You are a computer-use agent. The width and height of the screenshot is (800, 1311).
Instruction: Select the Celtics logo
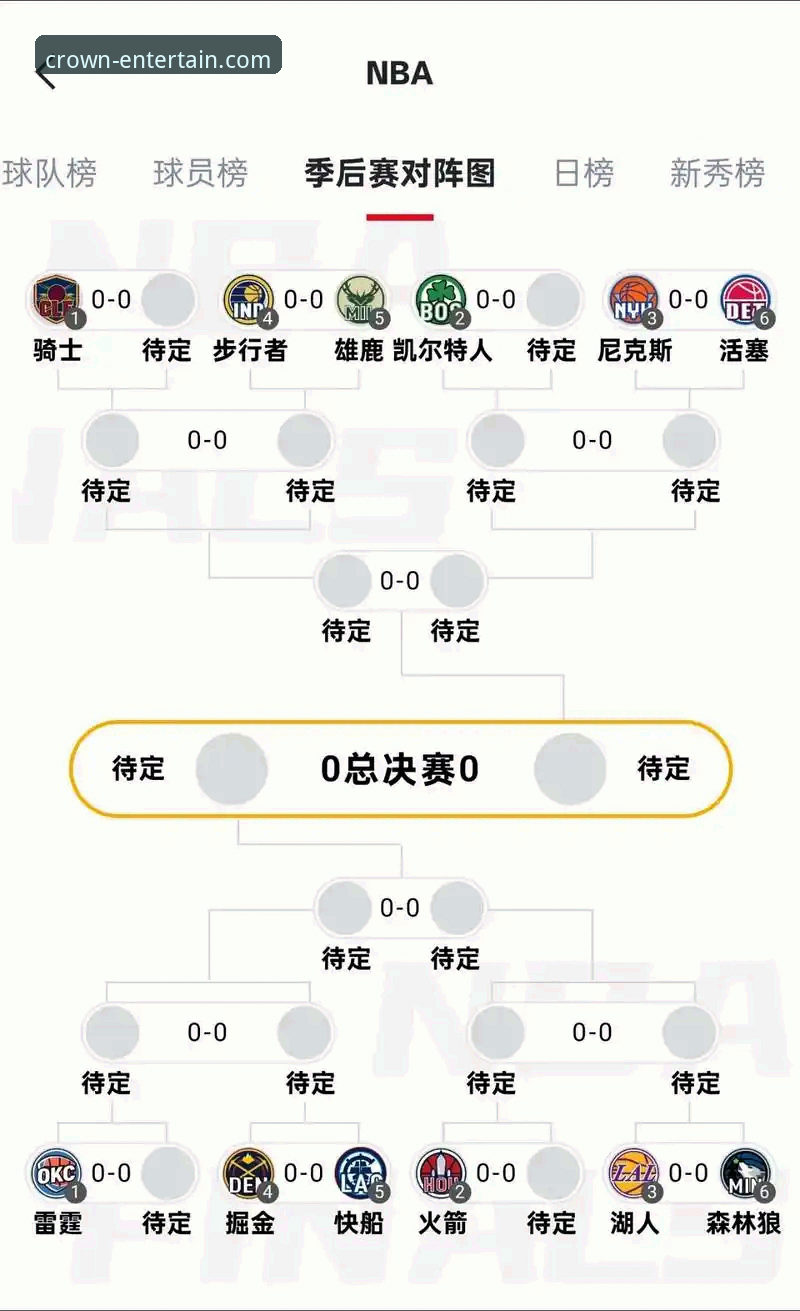pyautogui.click(x=440, y=299)
